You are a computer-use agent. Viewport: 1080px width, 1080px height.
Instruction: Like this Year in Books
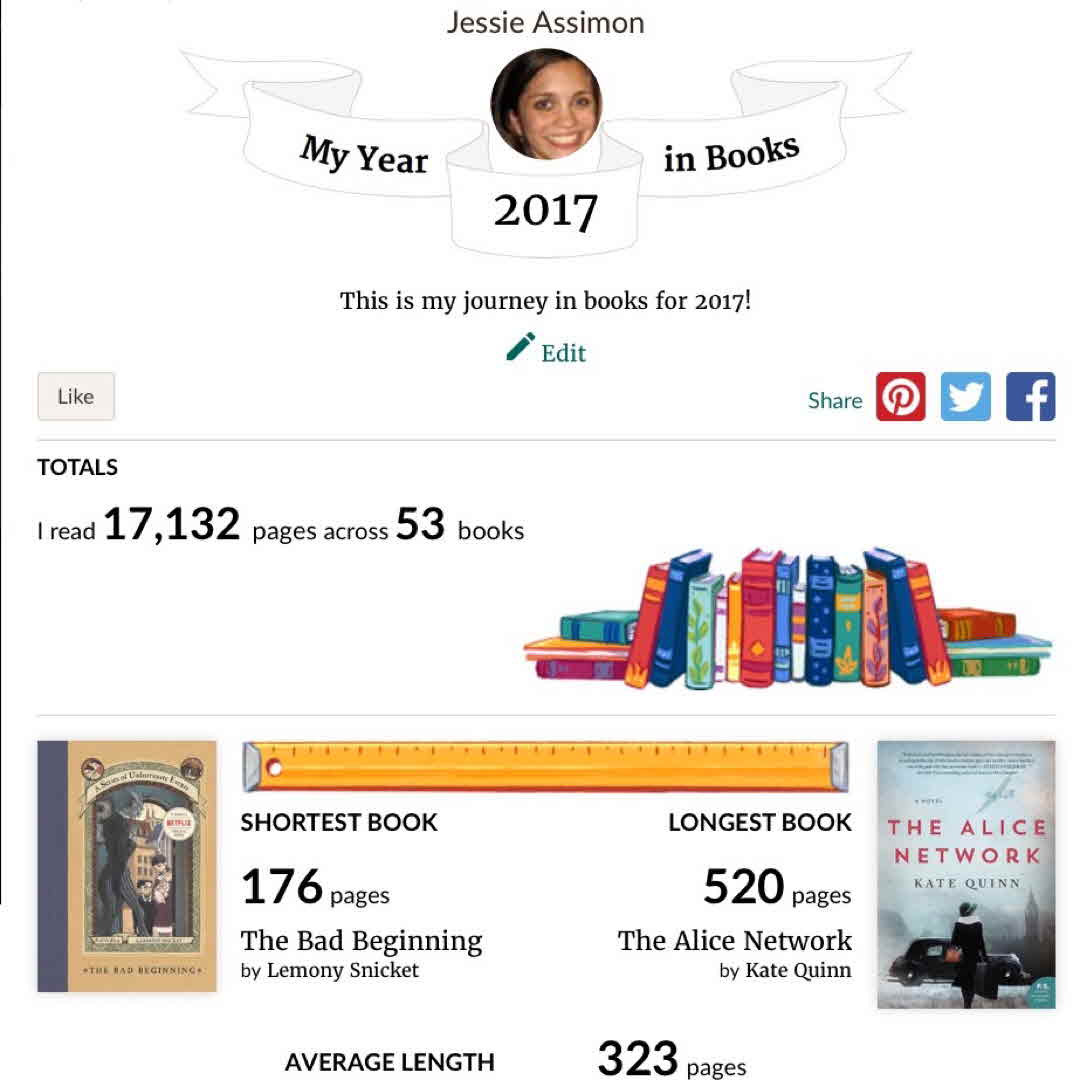pyautogui.click(x=76, y=397)
